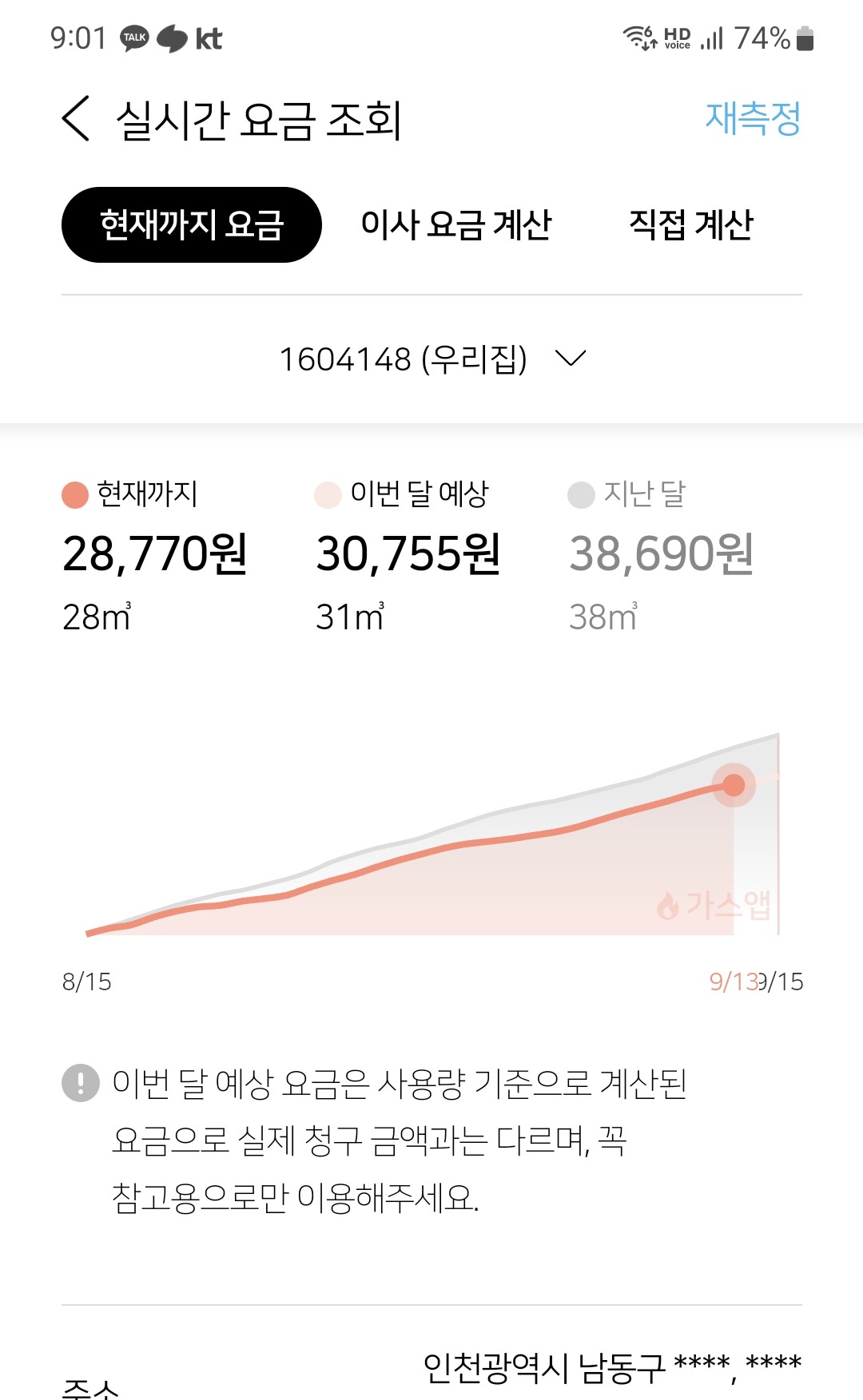863x1400 pixels.
Task: Open the 직접 계산 tab
Action: point(691,224)
